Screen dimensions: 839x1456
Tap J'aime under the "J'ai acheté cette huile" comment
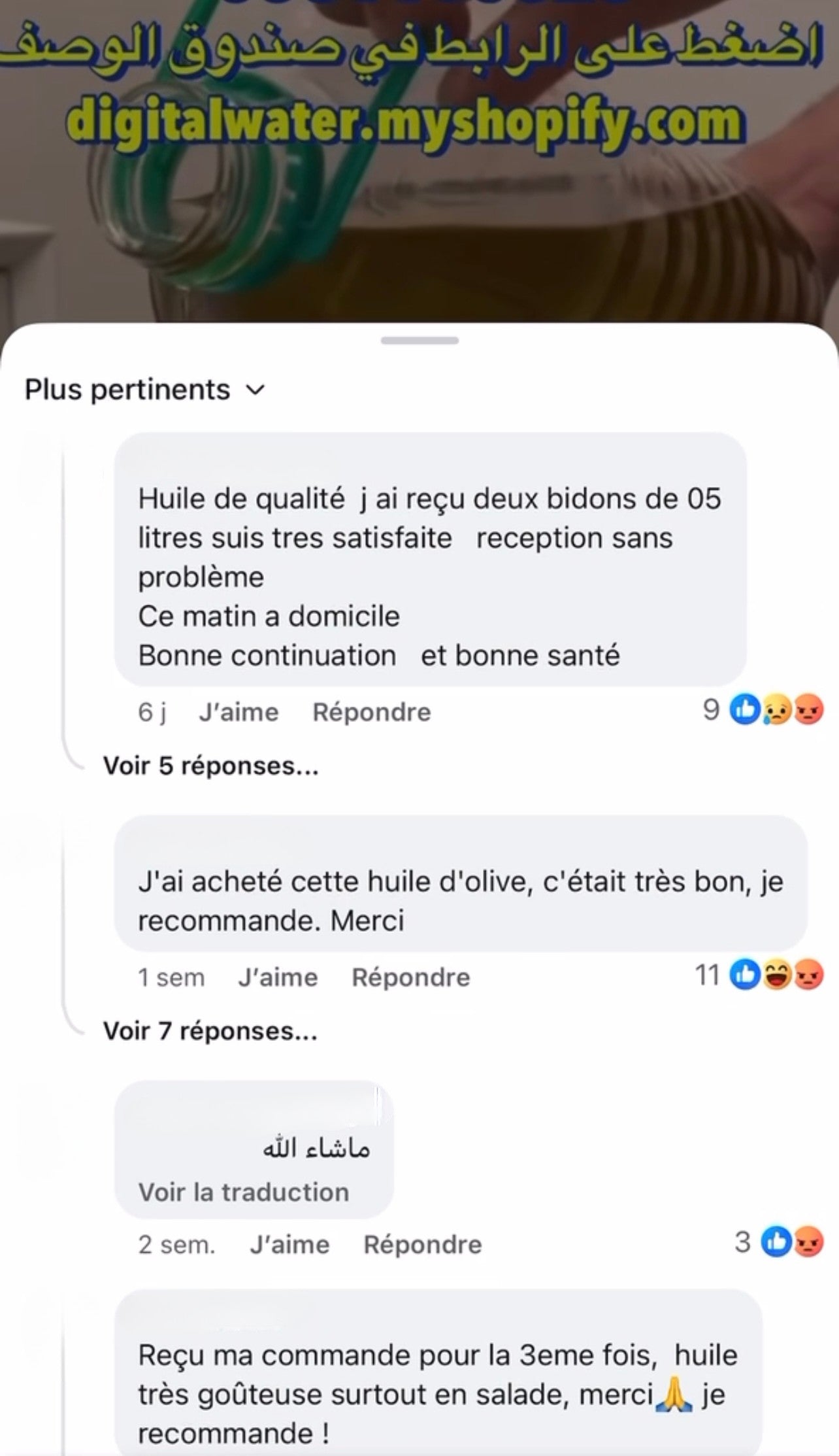click(x=278, y=977)
